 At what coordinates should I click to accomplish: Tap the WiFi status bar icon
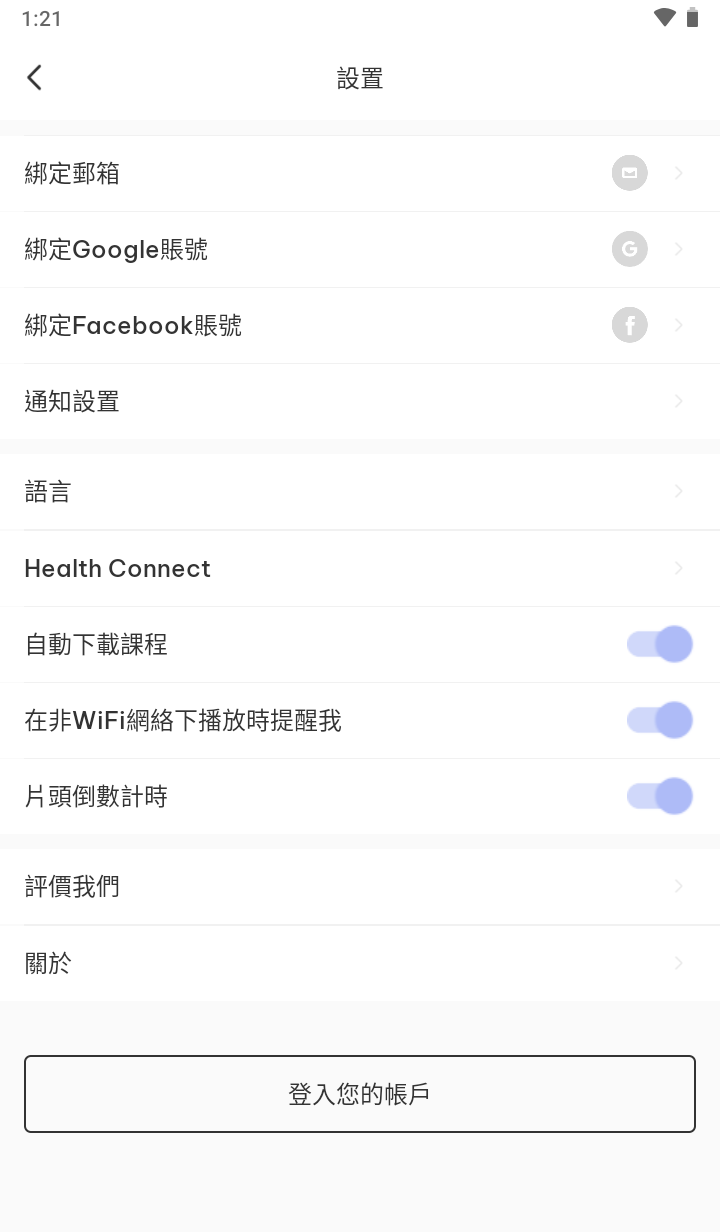click(x=662, y=17)
